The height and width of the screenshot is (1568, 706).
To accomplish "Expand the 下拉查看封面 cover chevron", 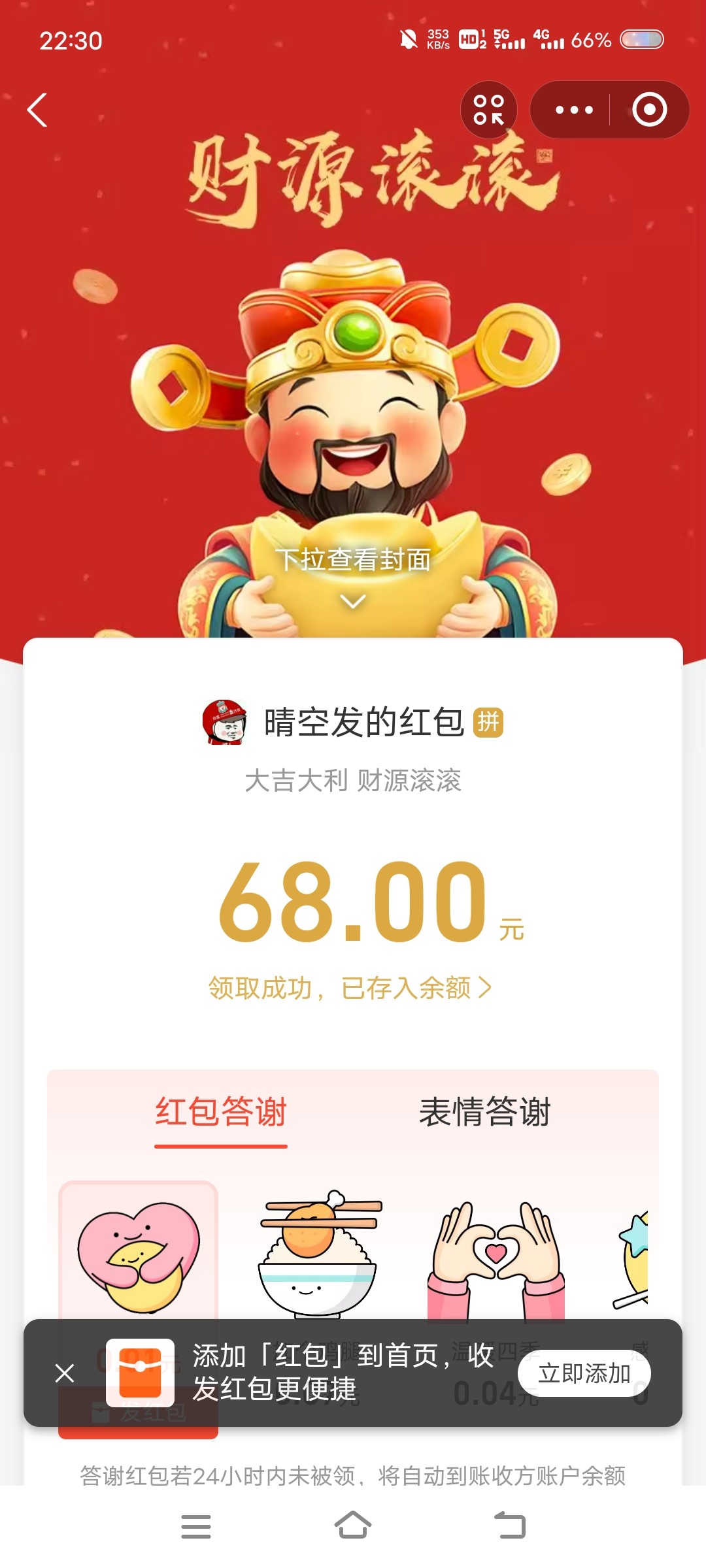I will coord(353,601).
